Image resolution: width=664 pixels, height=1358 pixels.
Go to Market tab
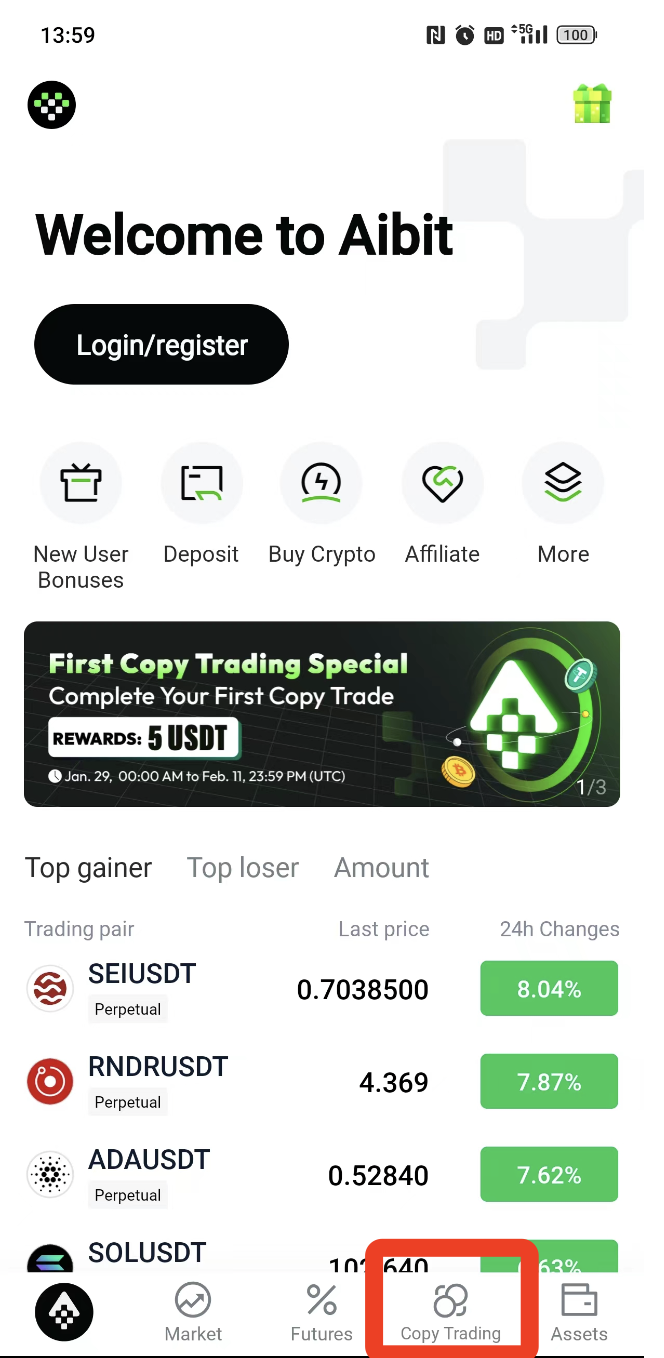(x=193, y=1312)
